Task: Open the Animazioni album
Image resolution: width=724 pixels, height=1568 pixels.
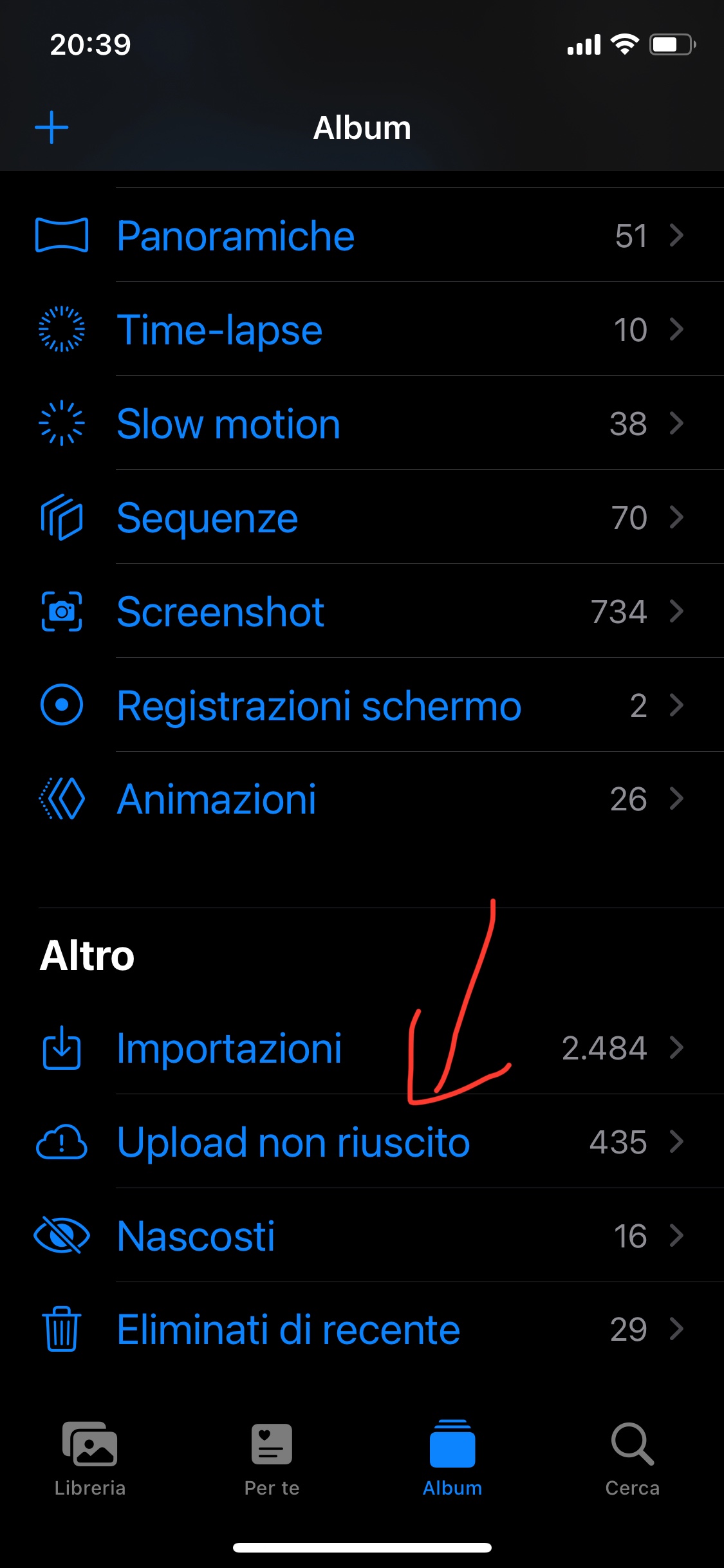Action: (x=362, y=799)
